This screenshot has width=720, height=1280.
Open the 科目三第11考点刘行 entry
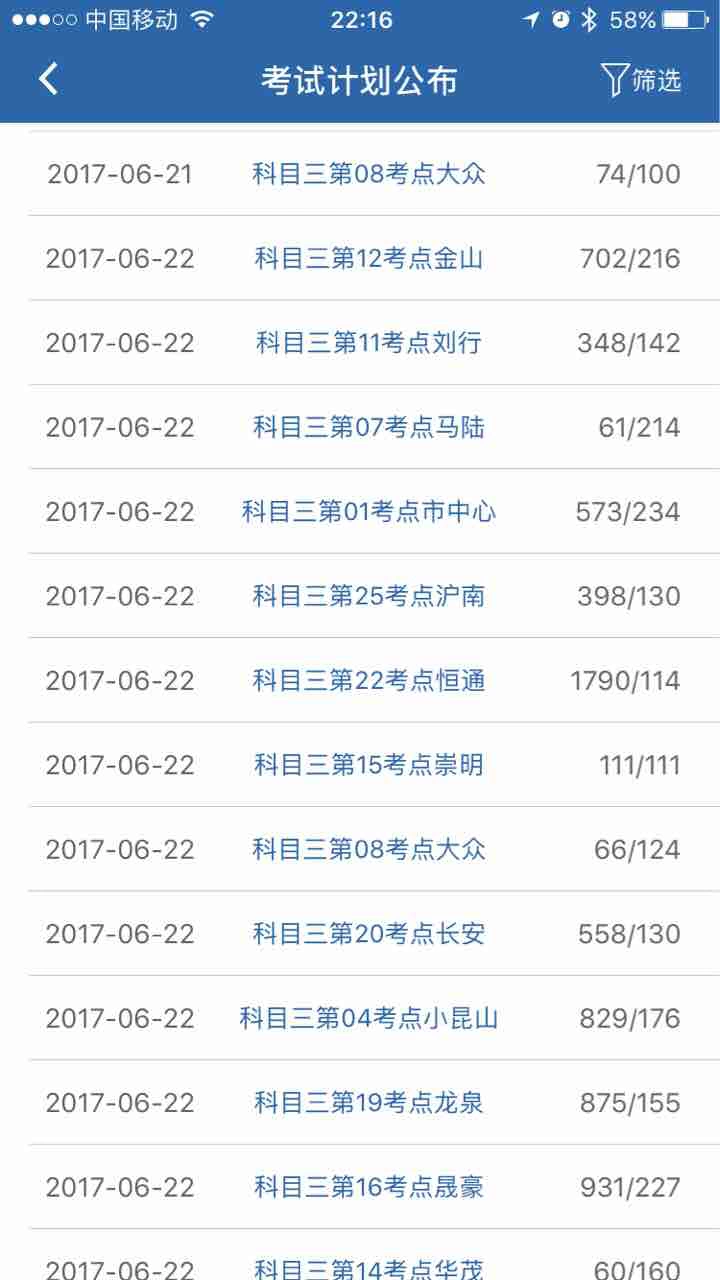pyautogui.click(x=374, y=343)
